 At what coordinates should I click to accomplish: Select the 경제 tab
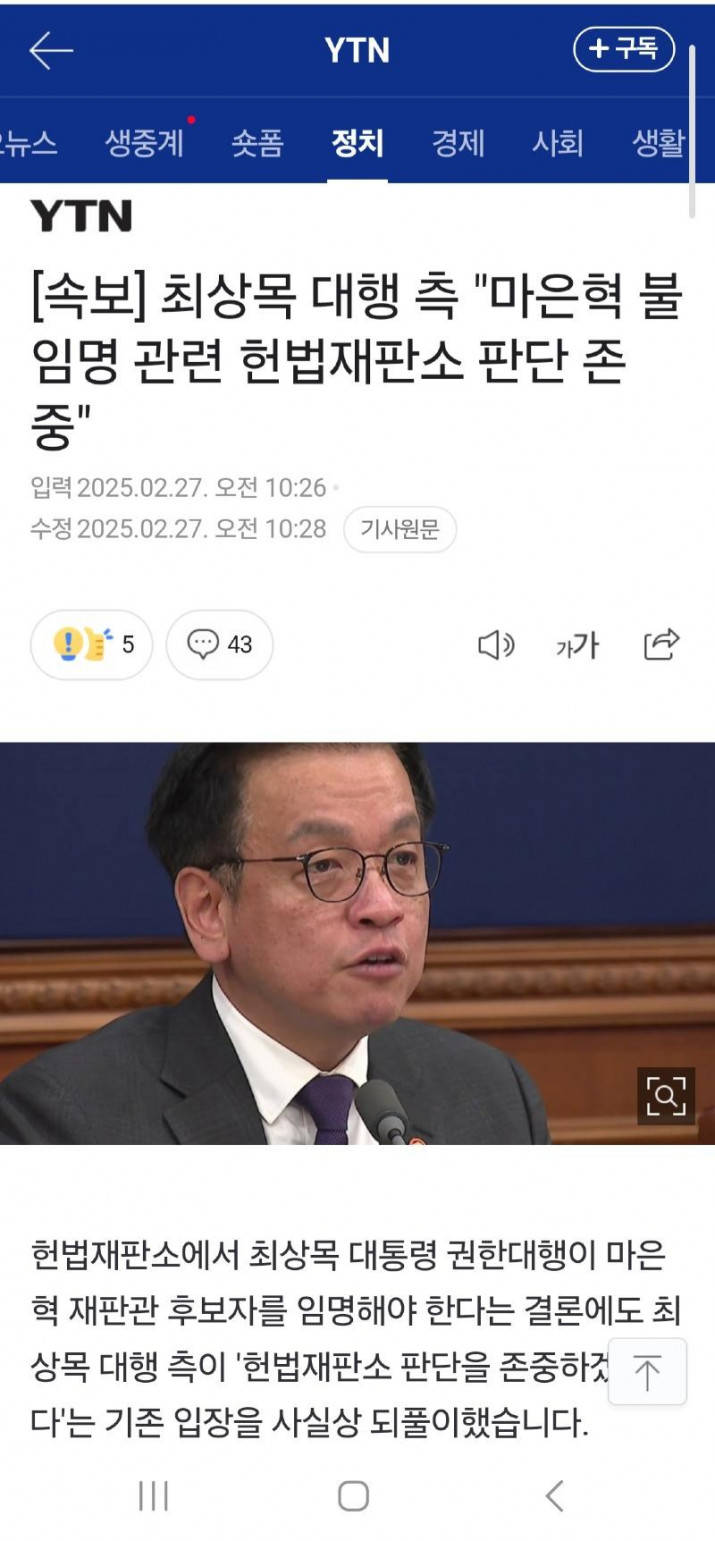coord(458,143)
